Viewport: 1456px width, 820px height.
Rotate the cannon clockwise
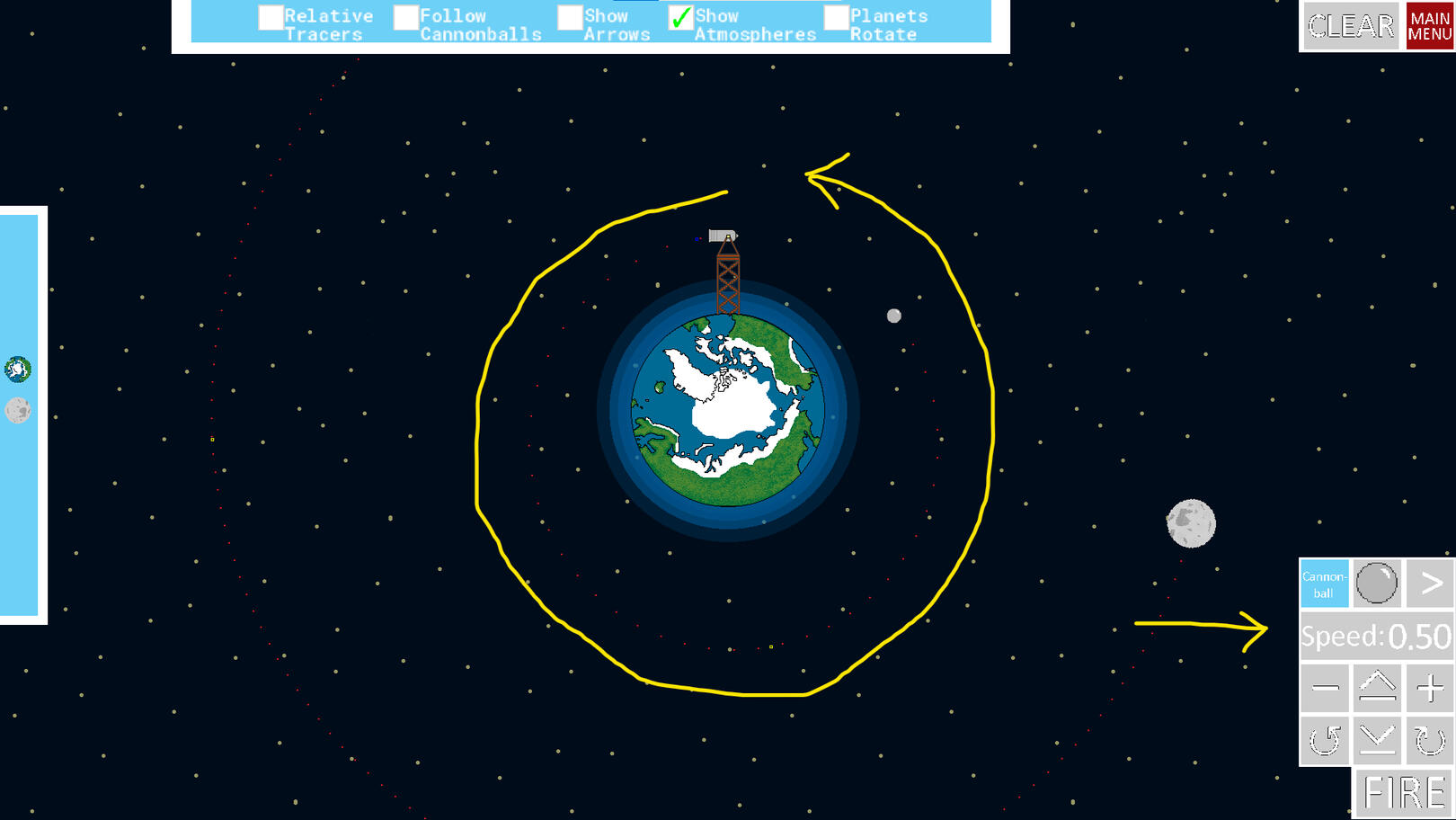click(1430, 740)
